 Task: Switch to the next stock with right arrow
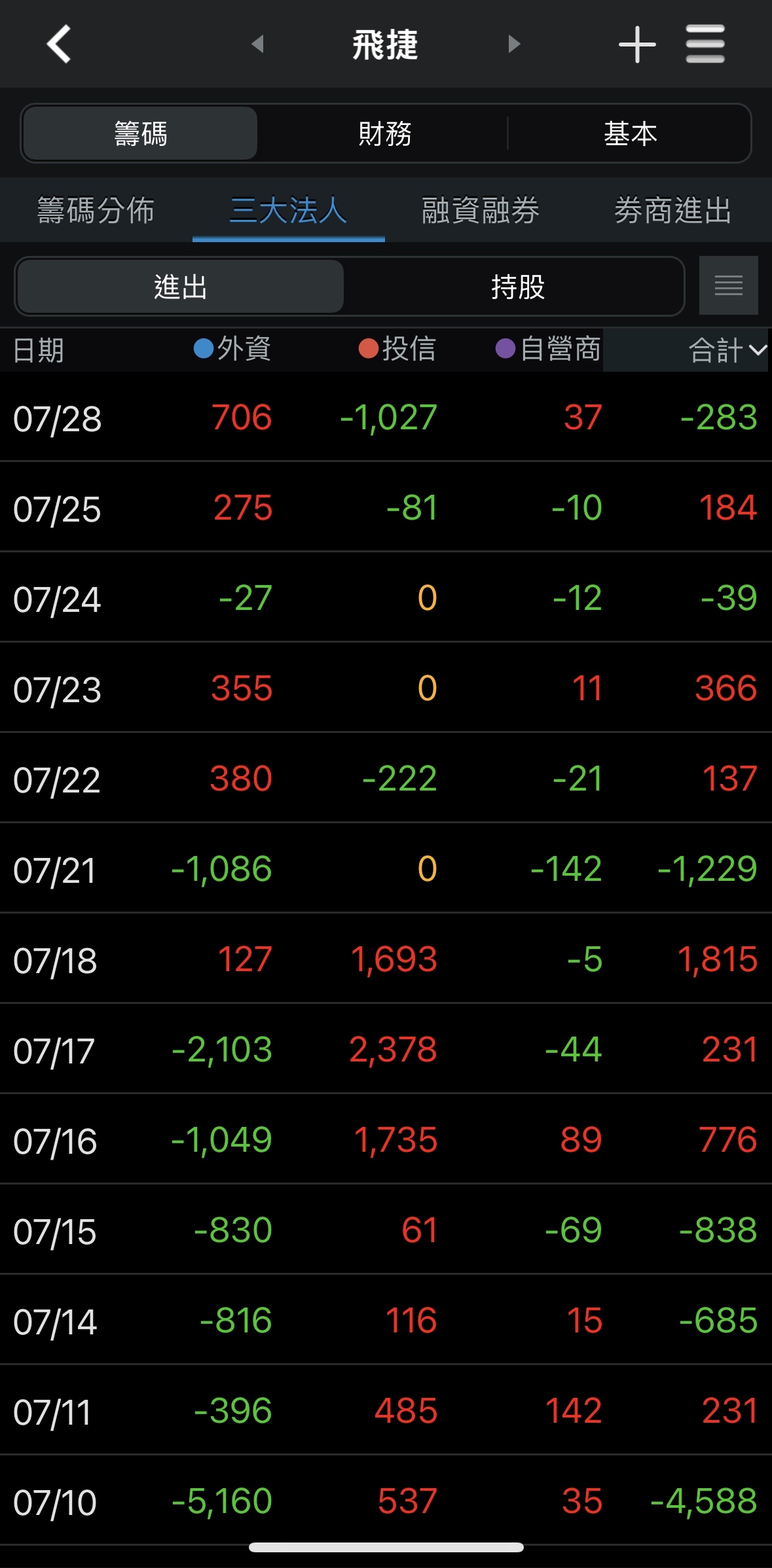point(514,44)
